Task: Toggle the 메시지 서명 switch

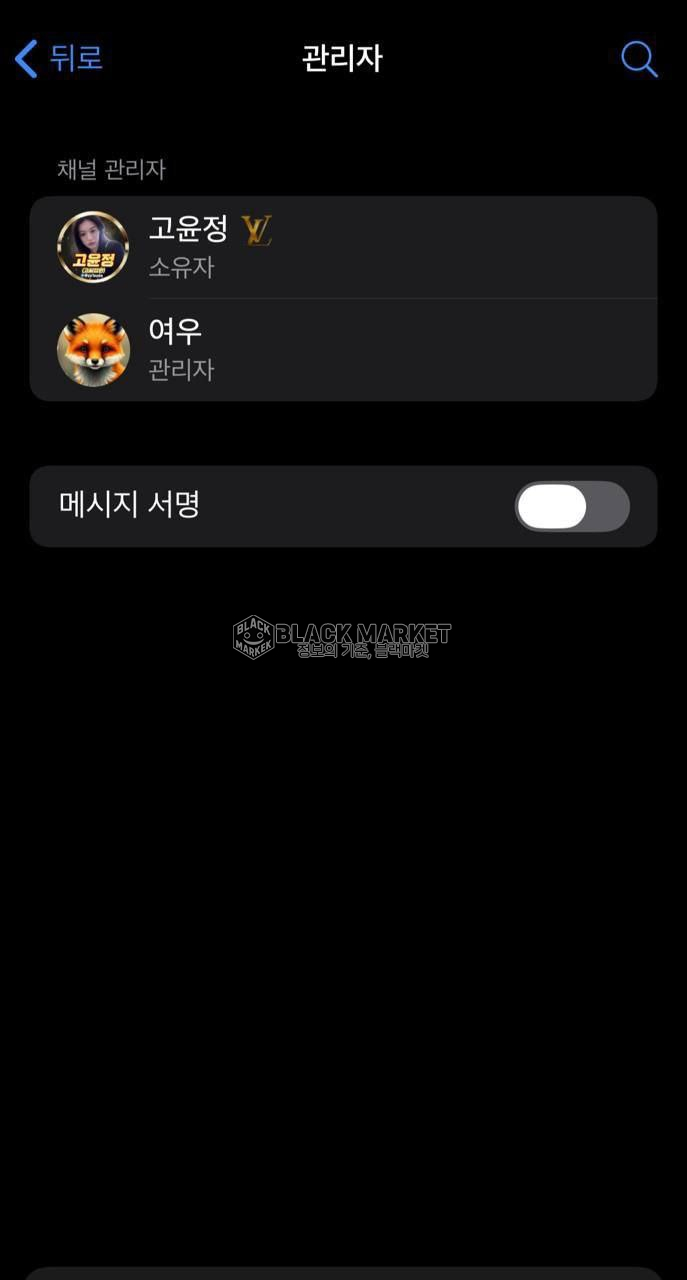Action: (571, 506)
